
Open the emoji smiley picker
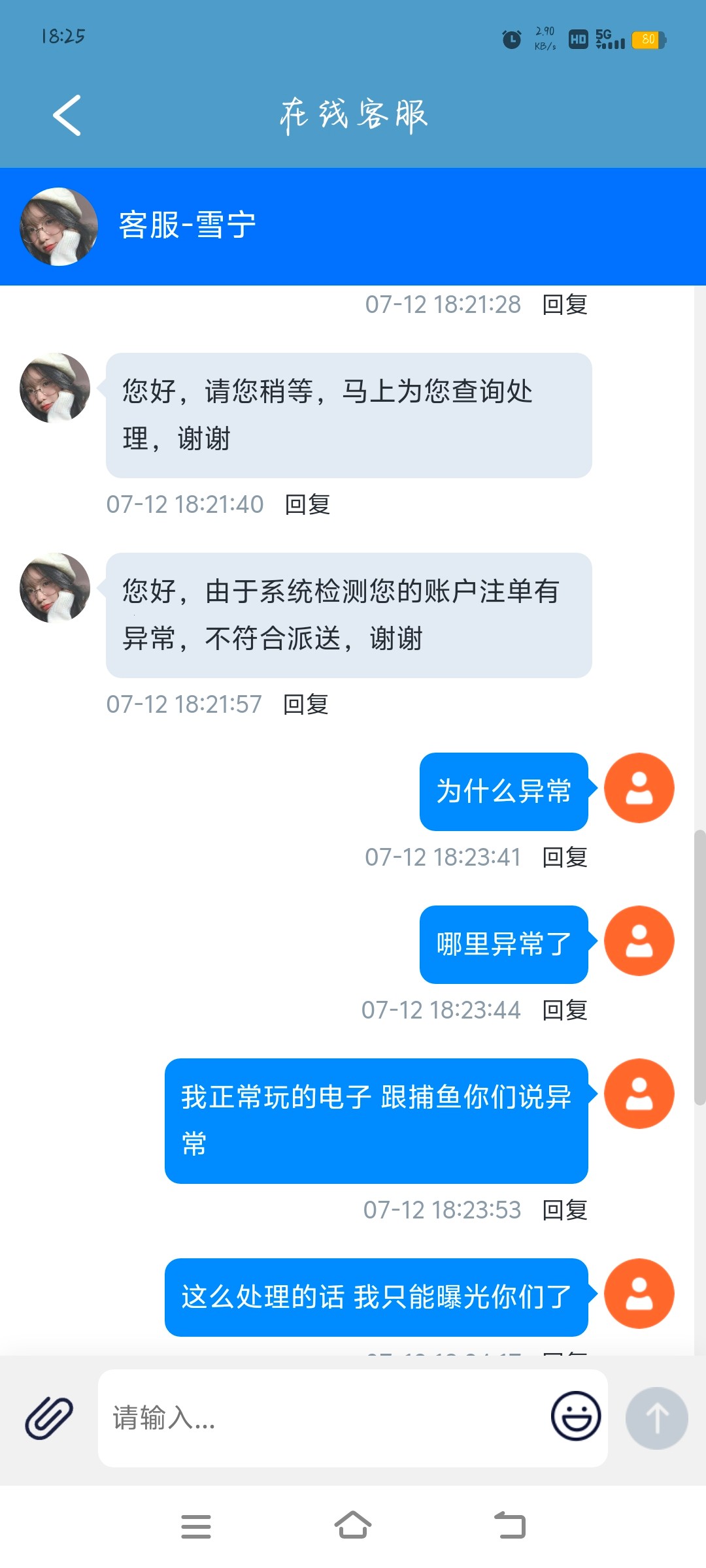point(575,1418)
